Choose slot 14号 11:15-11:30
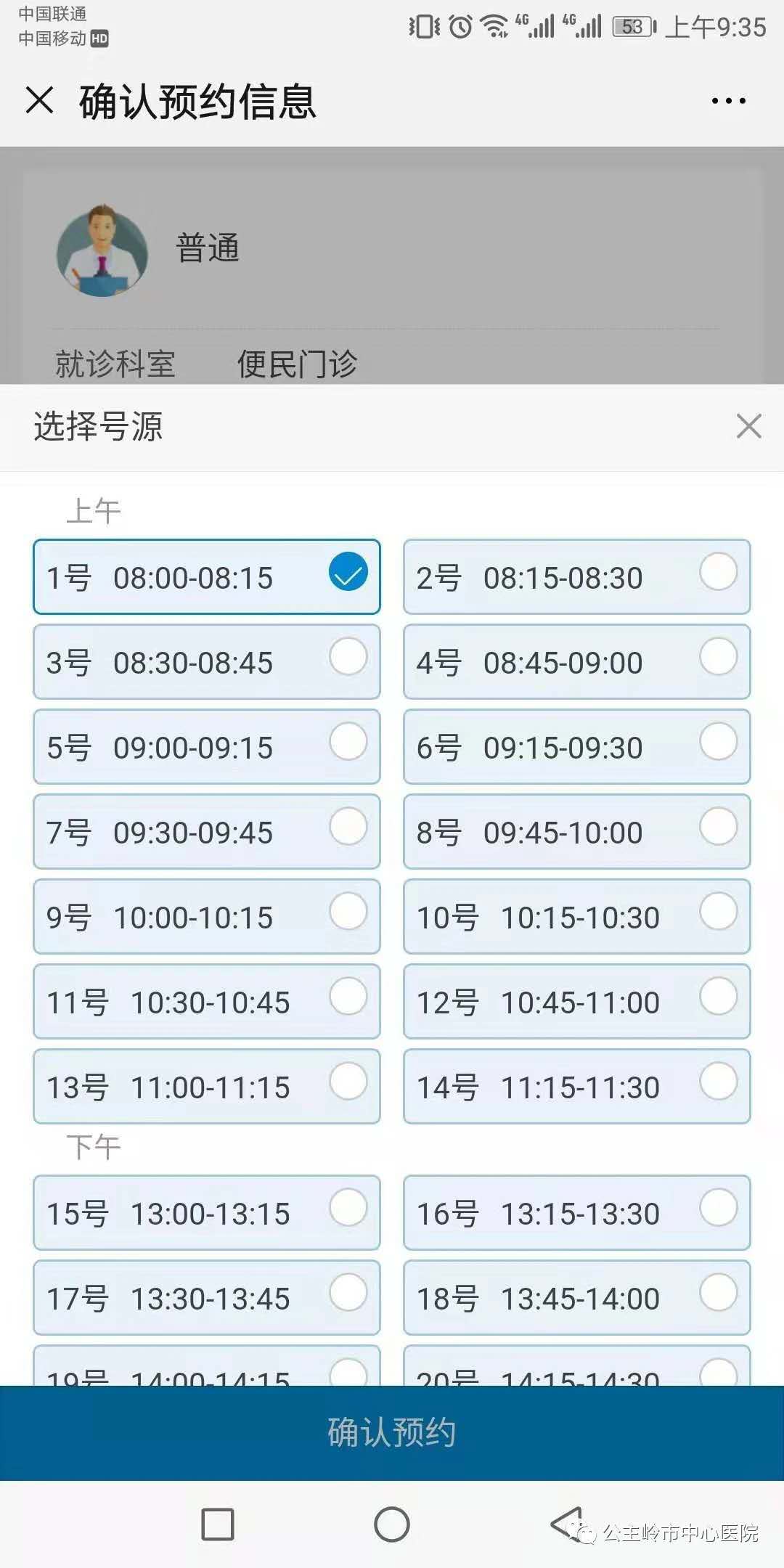 coord(576,1087)
